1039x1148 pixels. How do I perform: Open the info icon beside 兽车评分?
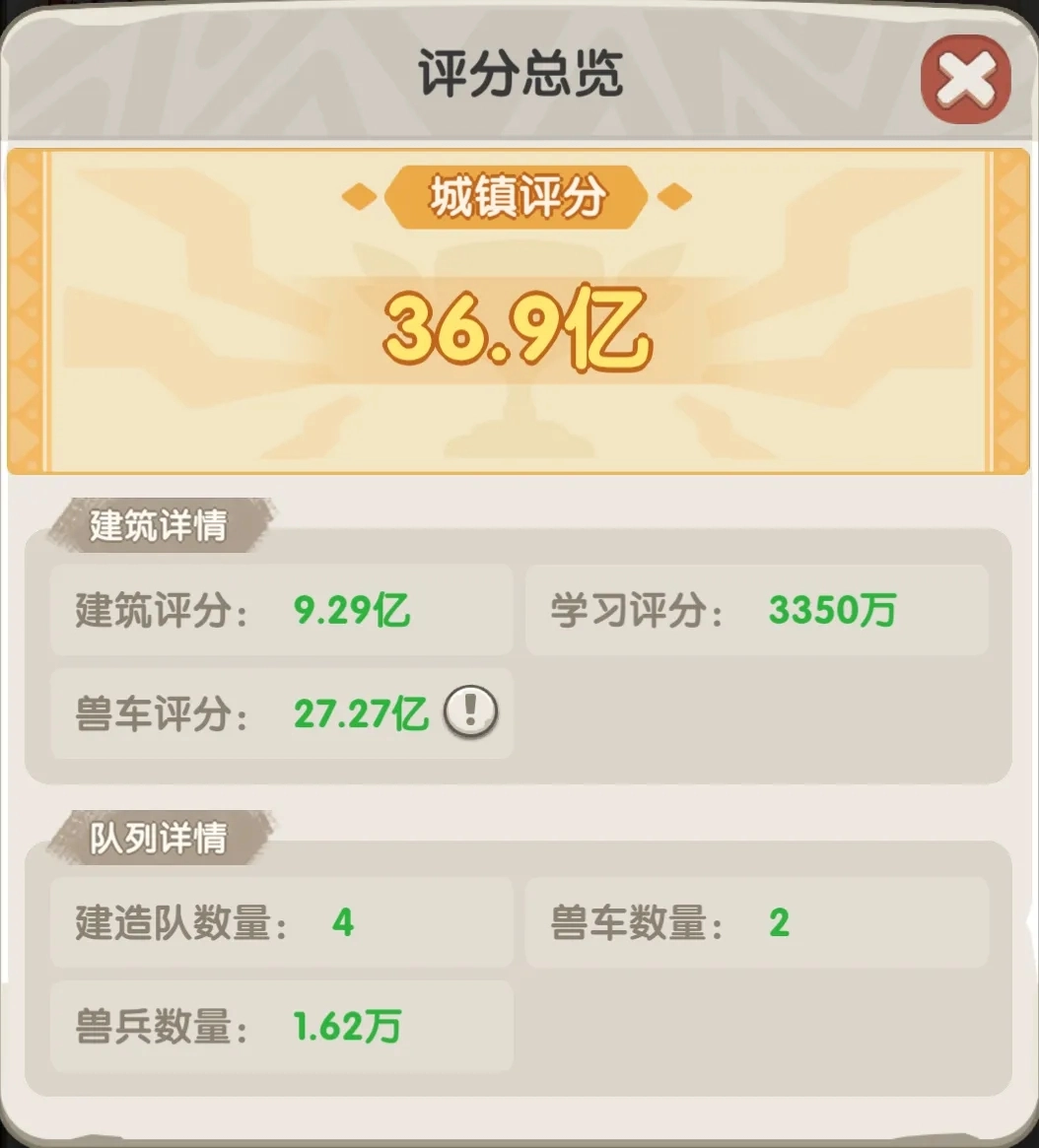tap(470, 710)
